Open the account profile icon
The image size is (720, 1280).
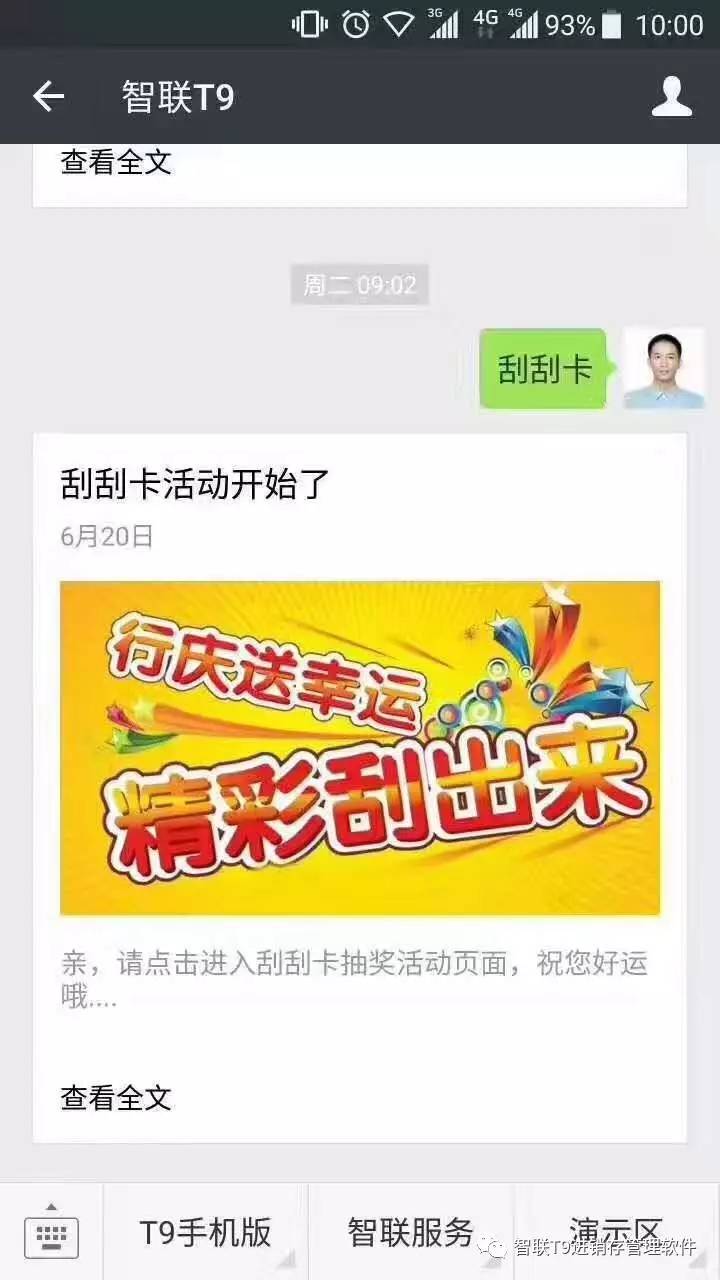tap(671, 97)
